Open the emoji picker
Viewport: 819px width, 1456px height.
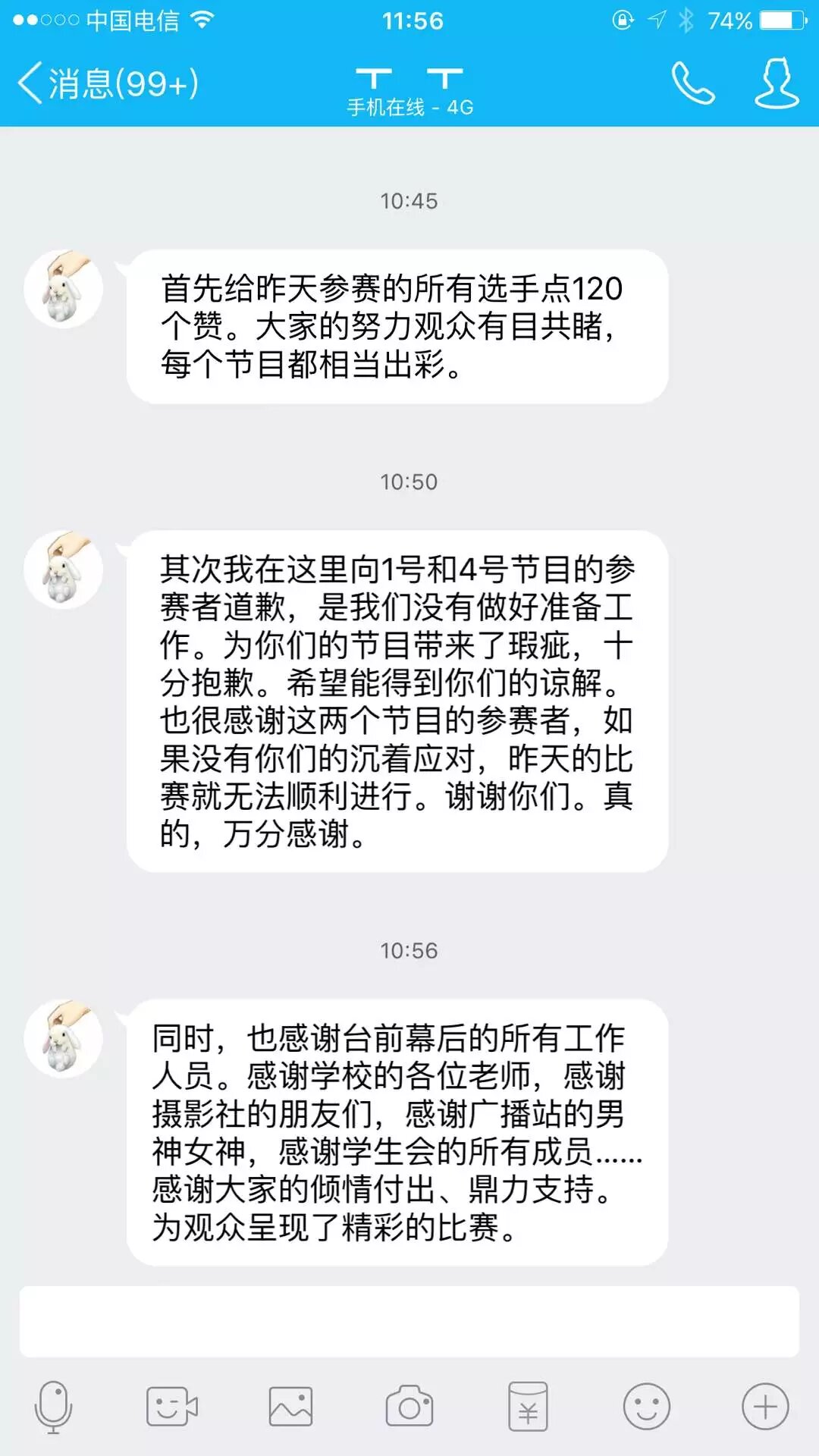646,1407
